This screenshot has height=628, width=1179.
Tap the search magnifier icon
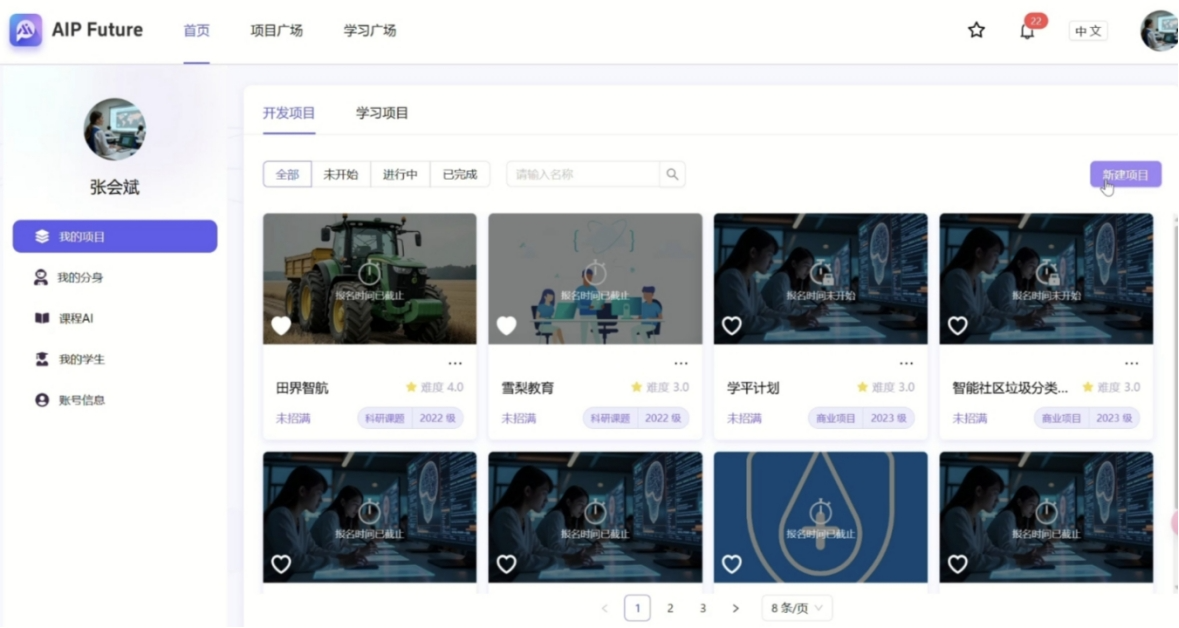673,174
